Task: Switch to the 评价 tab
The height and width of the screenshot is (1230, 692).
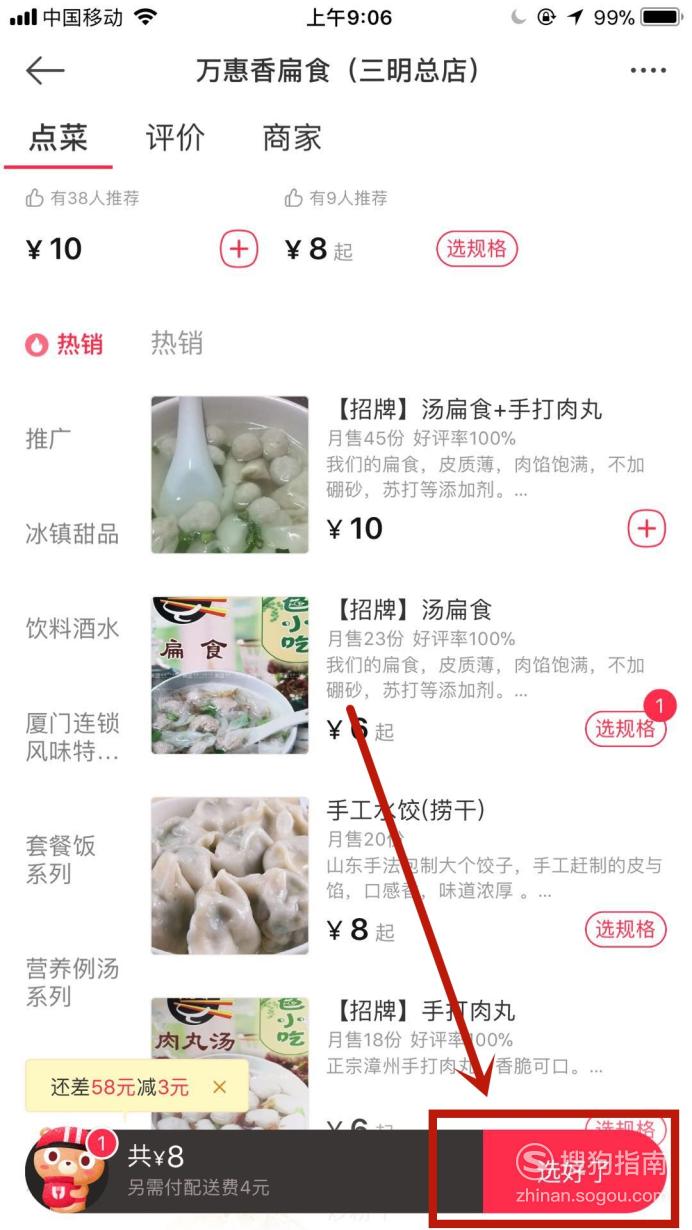Action: coord(175,137)
